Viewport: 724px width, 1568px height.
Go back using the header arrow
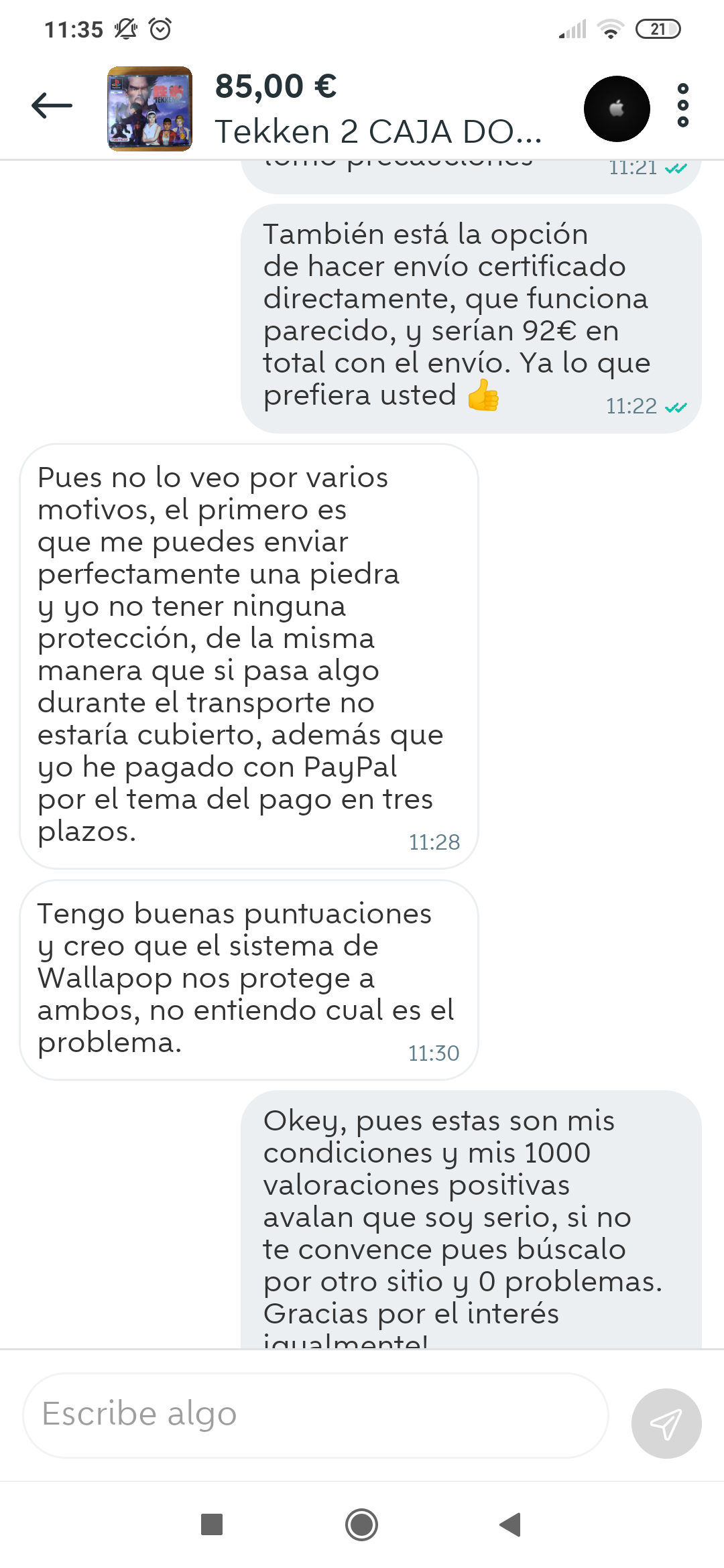[x=52, y=106]
